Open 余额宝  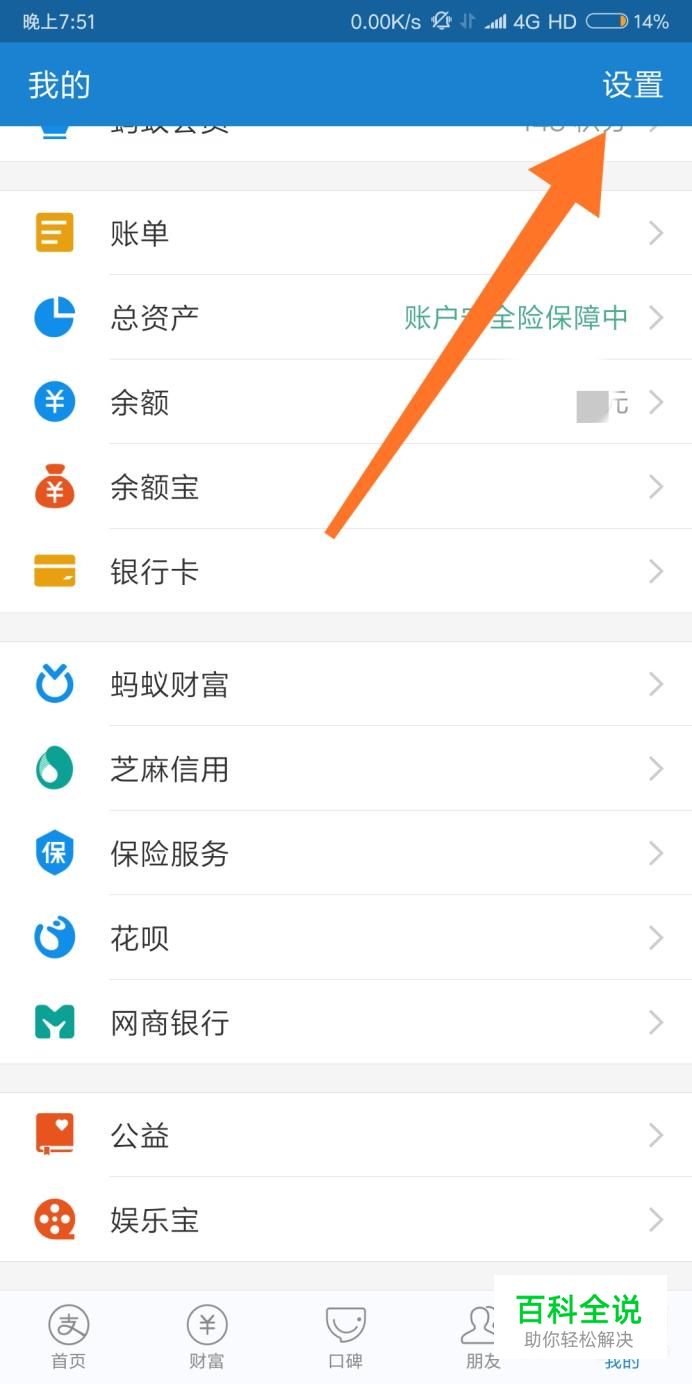click(x=345, y=488)
